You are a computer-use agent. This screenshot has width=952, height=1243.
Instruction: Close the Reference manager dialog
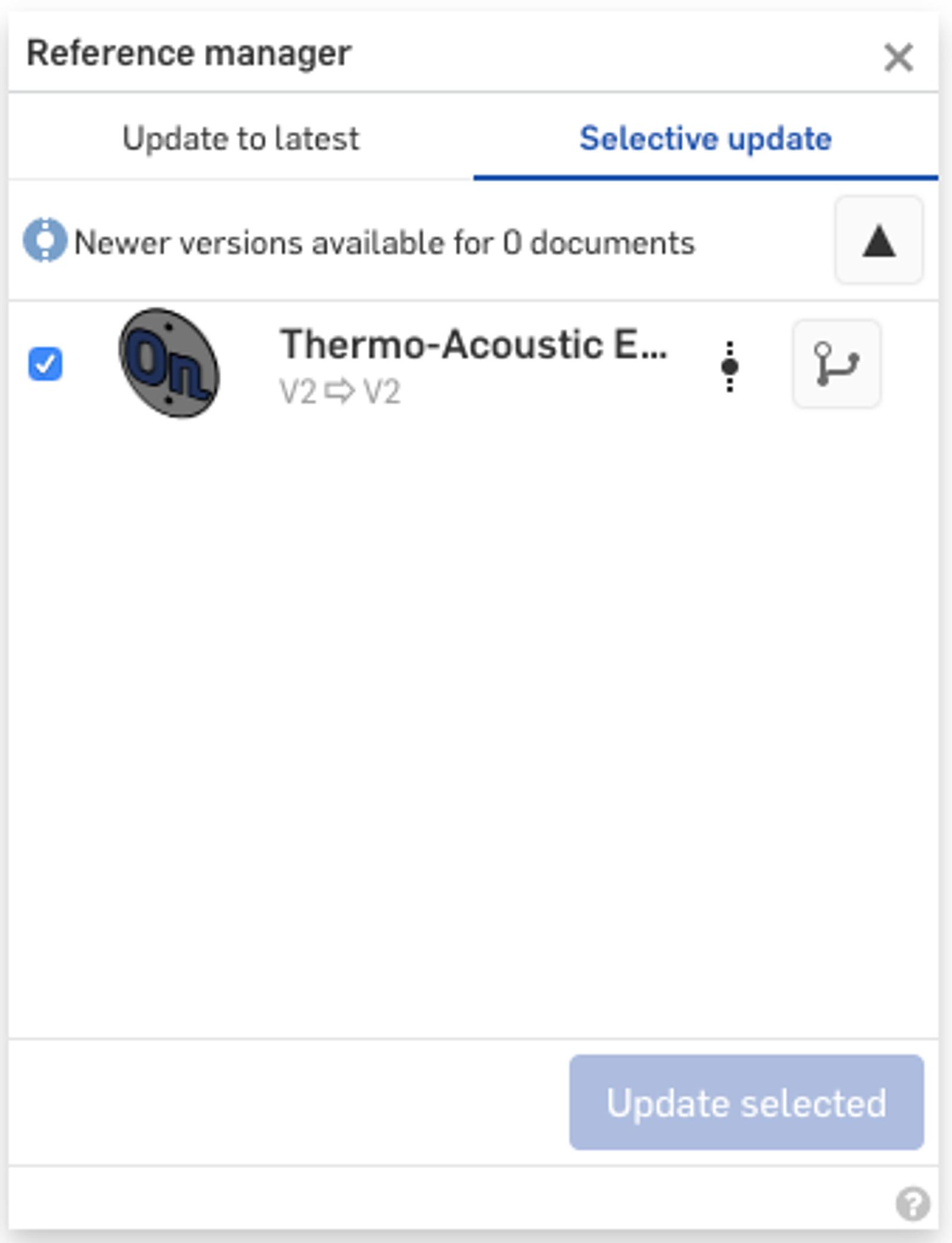[x=898, y=58]
